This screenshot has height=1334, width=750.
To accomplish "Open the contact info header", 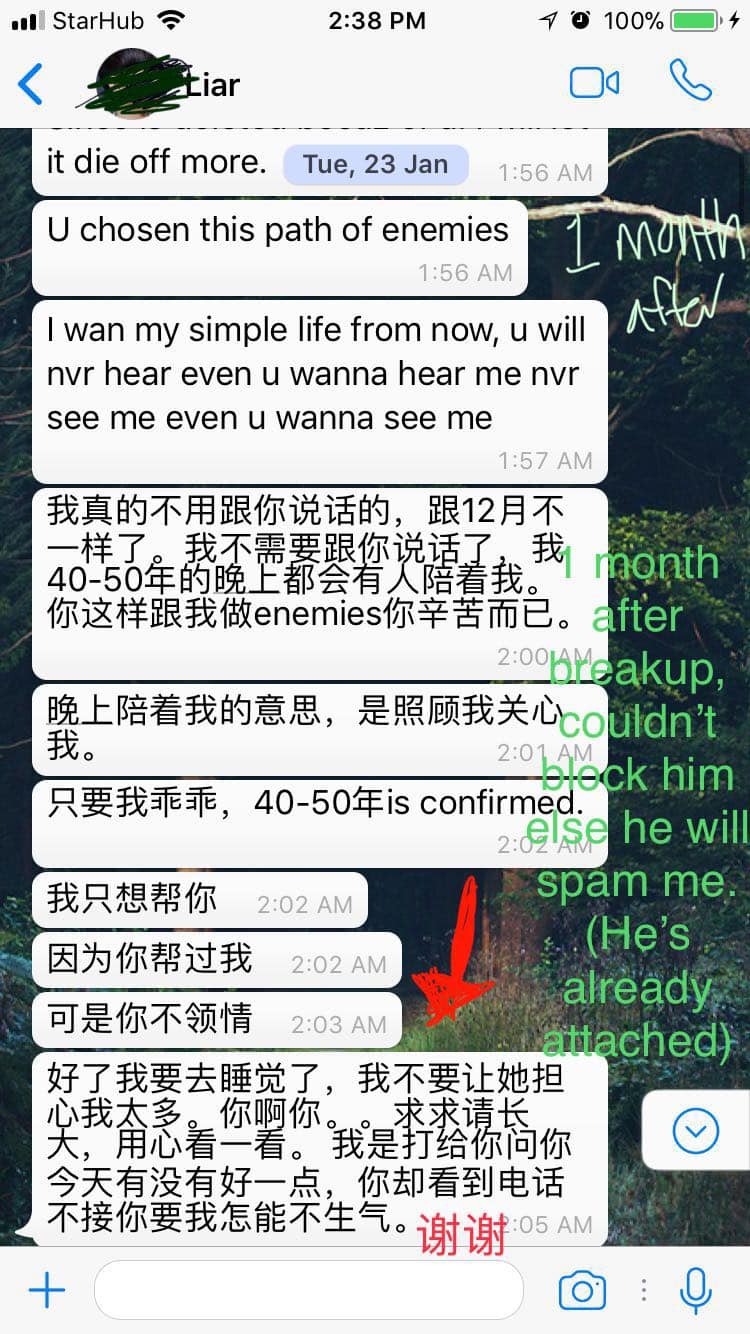I will (163, 83).
